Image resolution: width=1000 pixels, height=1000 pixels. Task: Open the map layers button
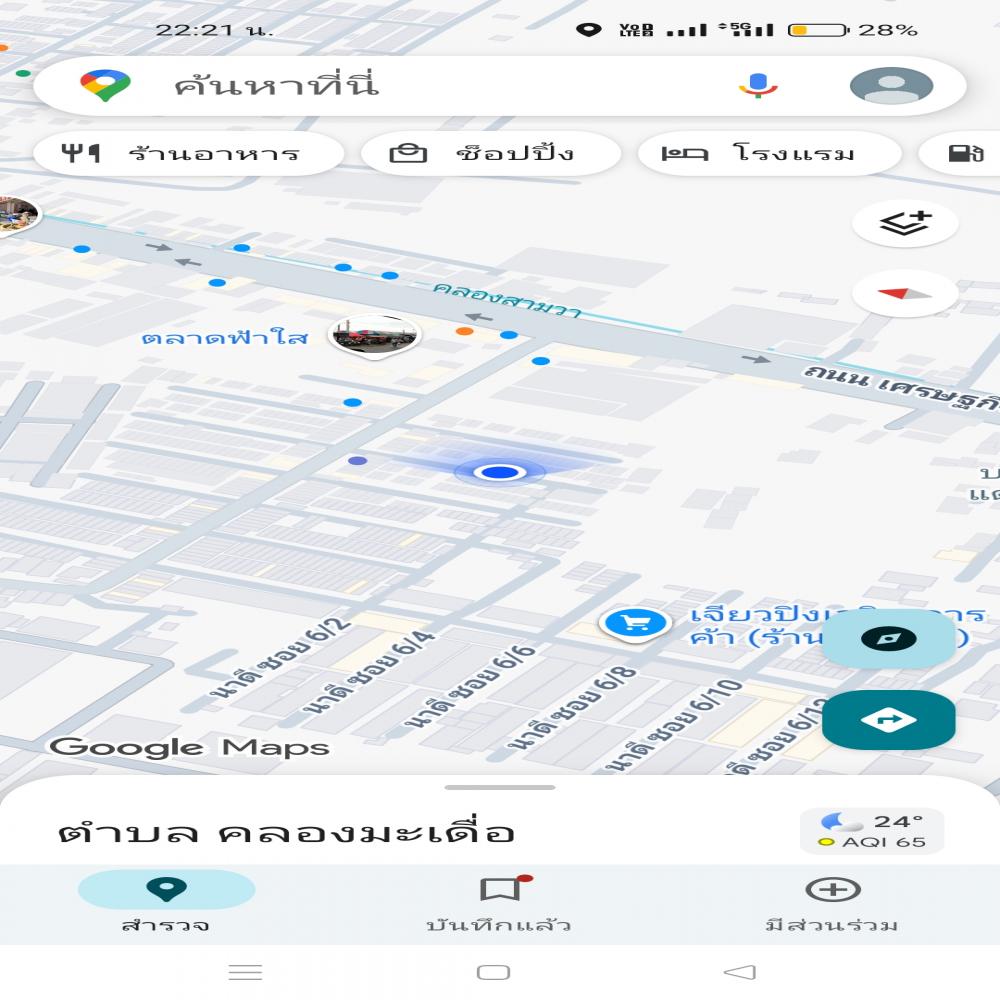click(905, 223)
